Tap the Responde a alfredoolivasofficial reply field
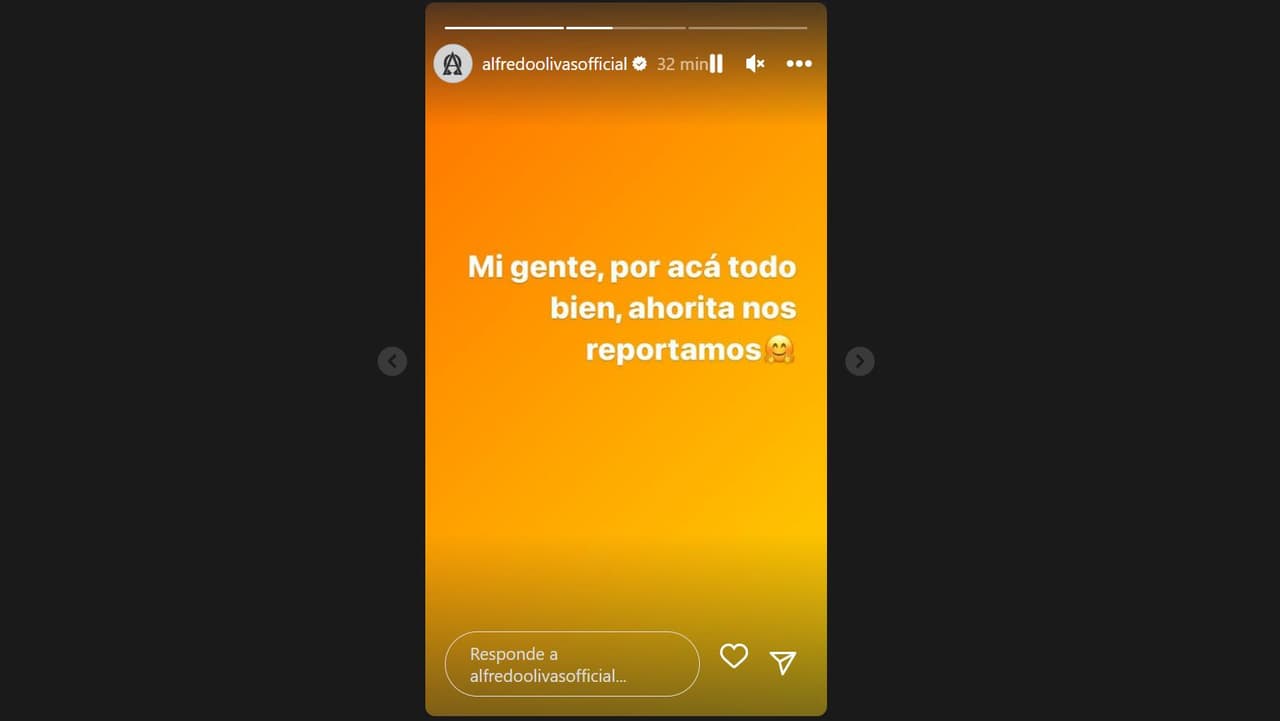Image resolution: width=1280 pixels, height=721 pixels. pyautogui.click(x=571, y=664)
